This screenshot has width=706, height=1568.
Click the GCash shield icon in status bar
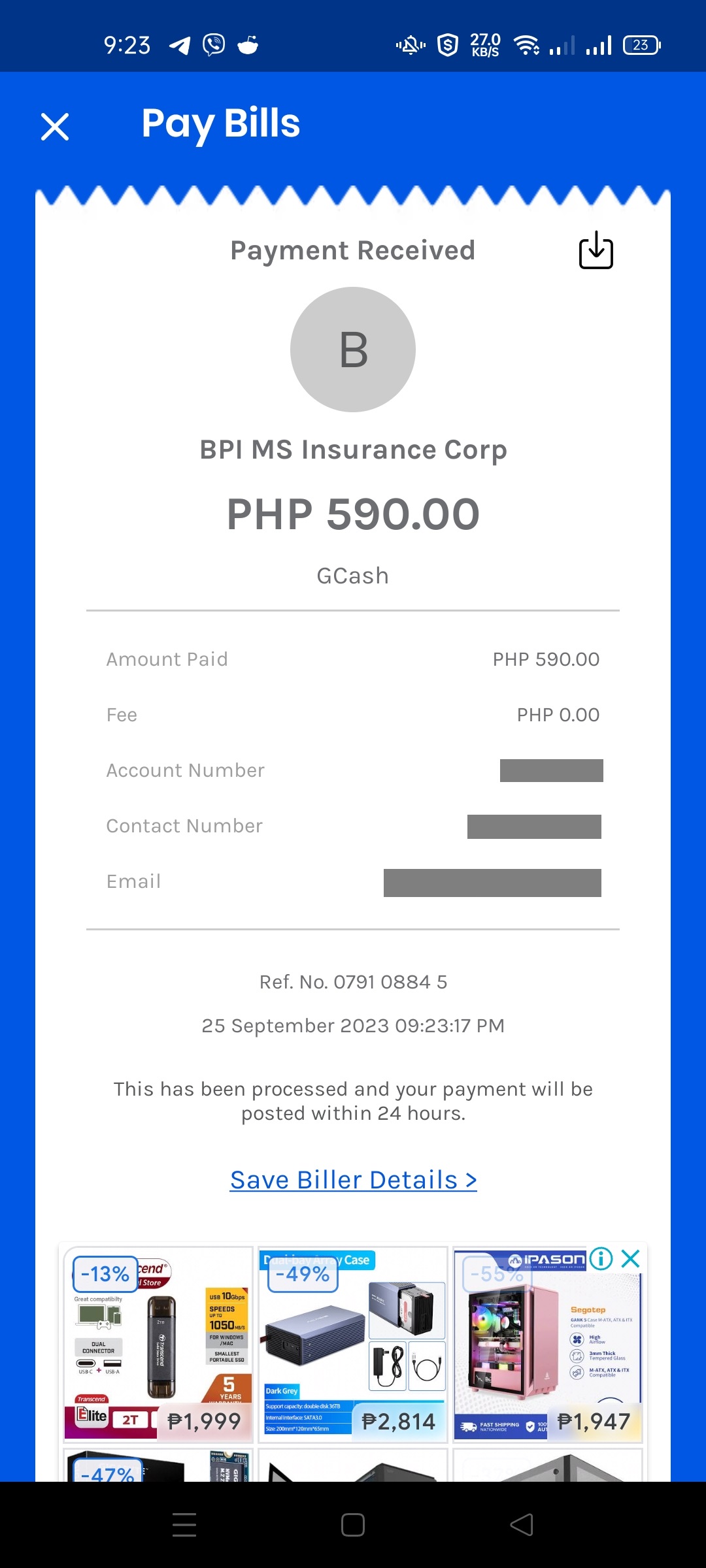tap(446, 44)
